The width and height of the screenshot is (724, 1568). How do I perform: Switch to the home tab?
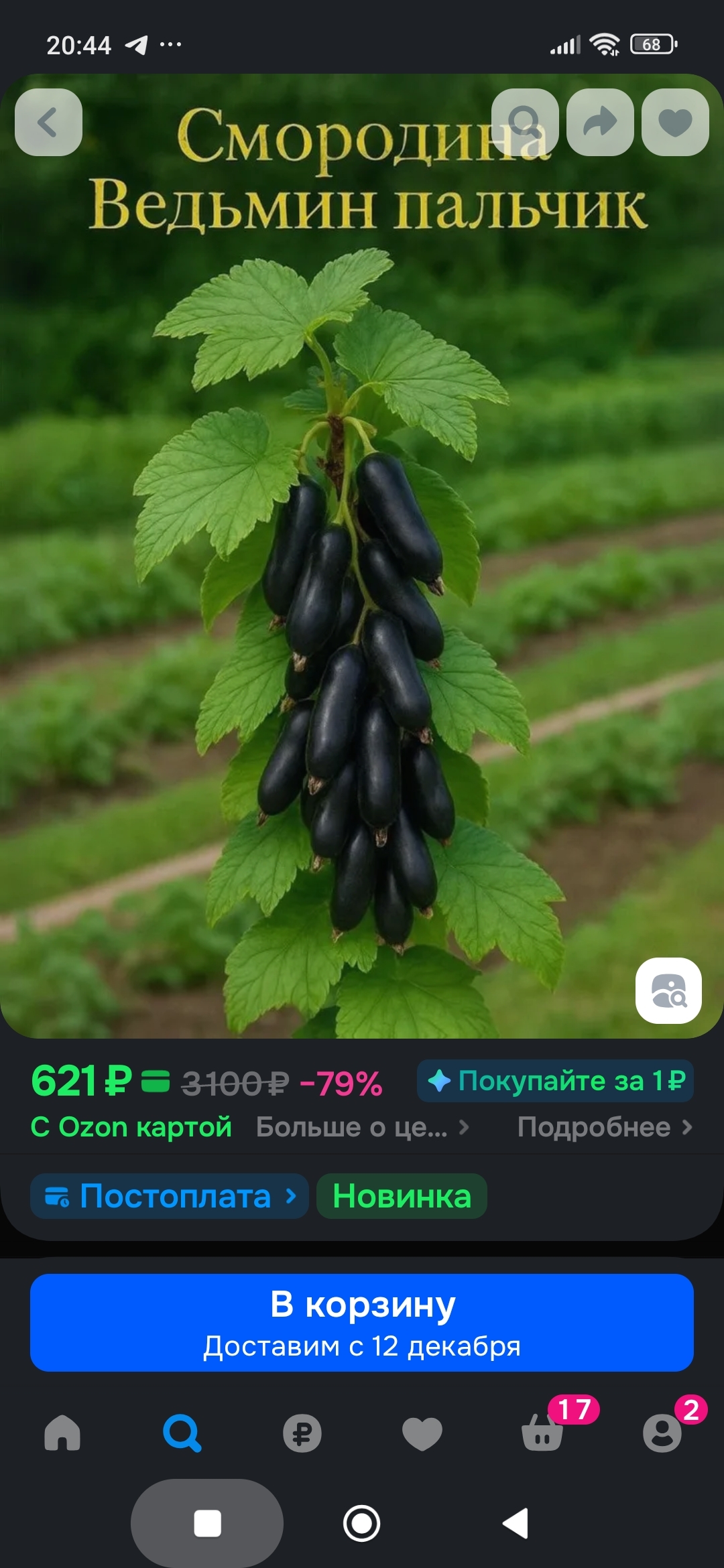pyautogui.click(x=62, y=1434)
